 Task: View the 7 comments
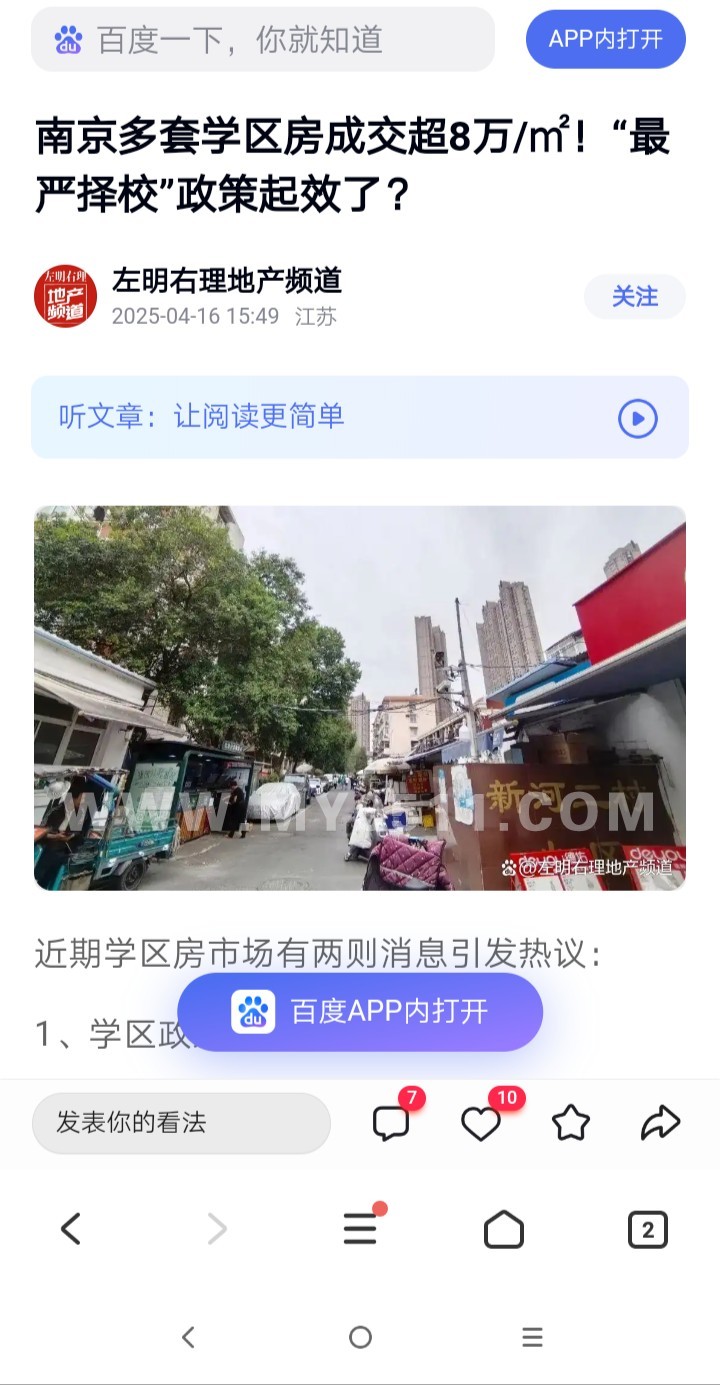coord(391,1123)
